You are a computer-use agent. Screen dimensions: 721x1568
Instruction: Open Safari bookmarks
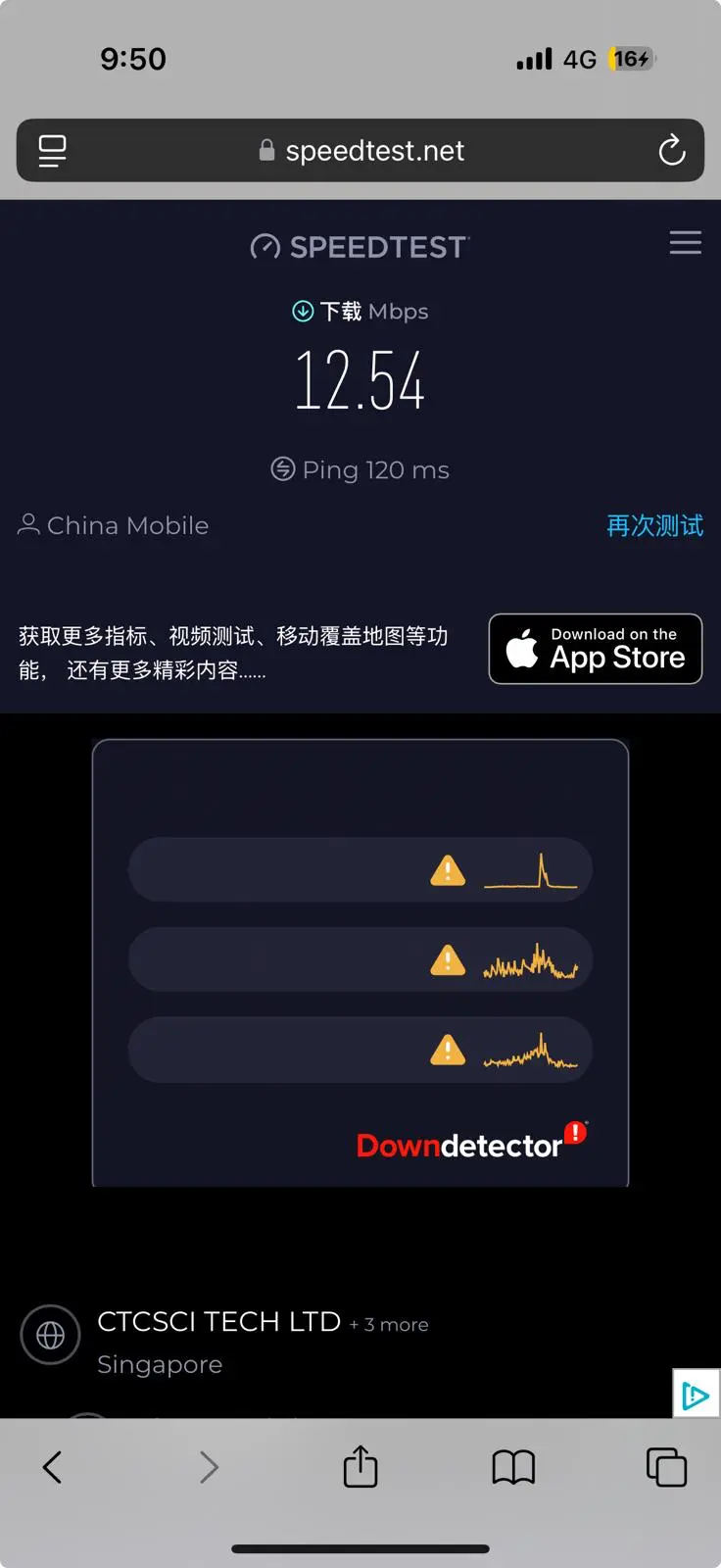513,1467
